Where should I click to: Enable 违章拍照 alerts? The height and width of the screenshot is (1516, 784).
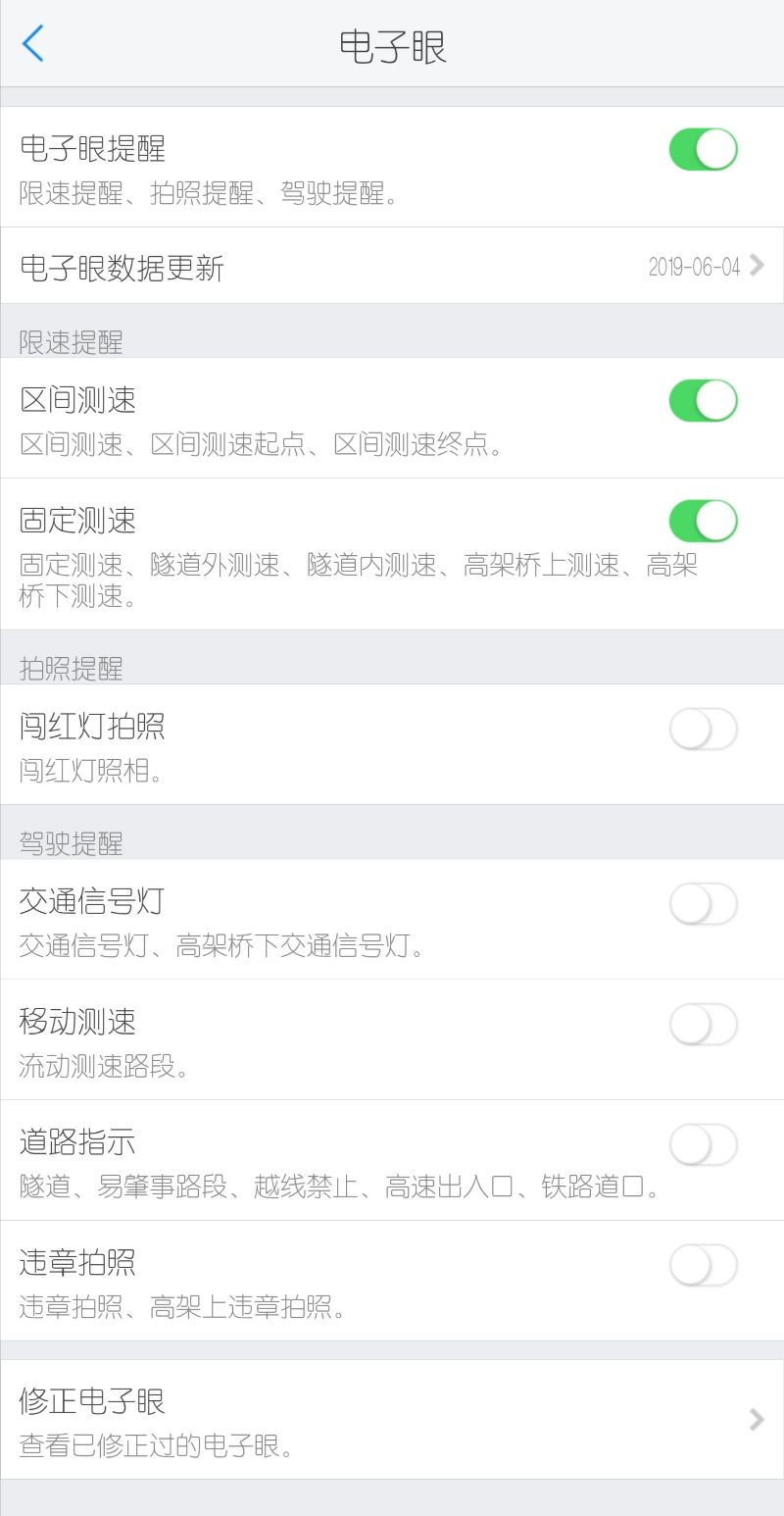(703, 1265)
